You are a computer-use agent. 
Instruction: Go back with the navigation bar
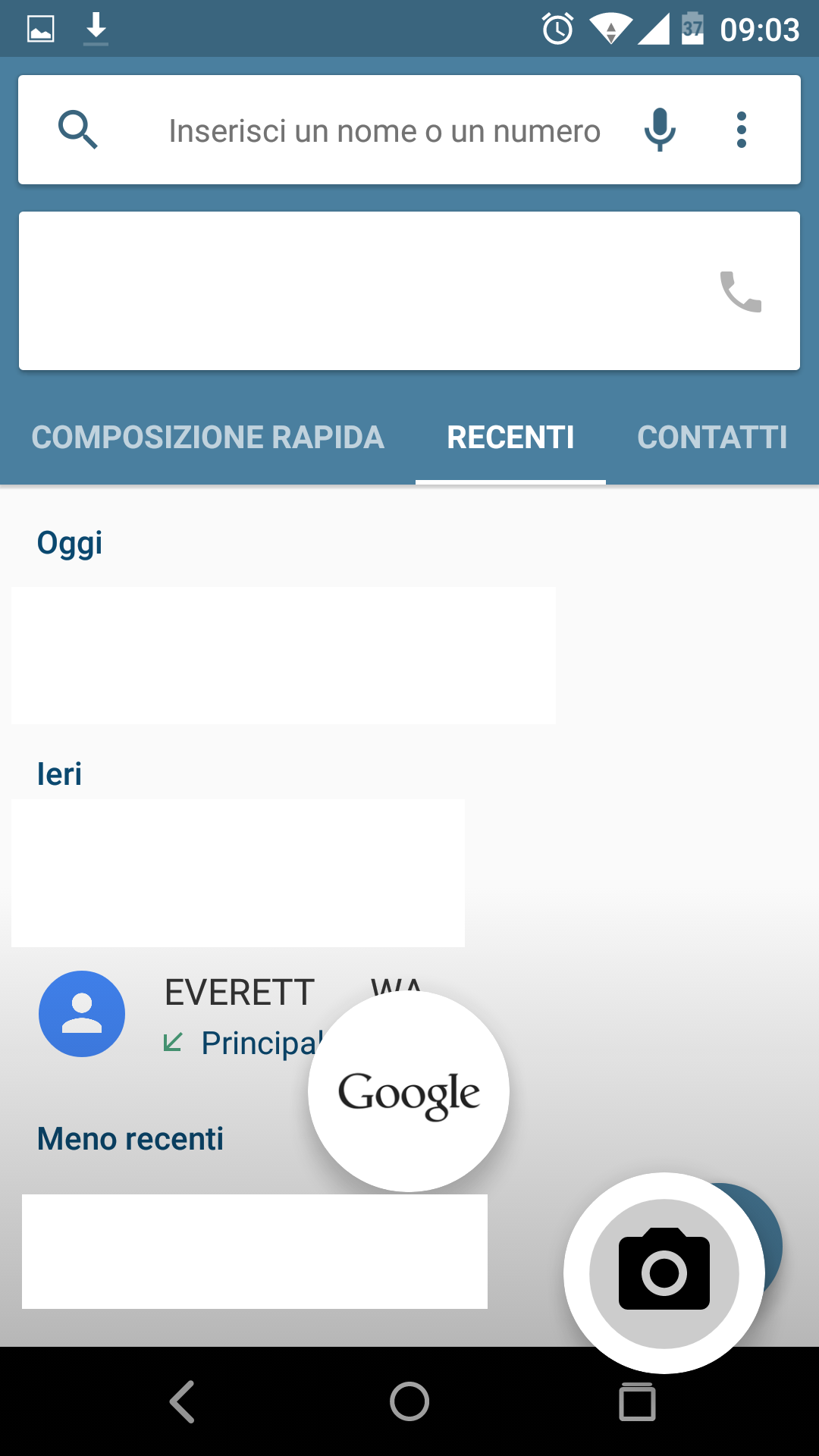point(182,1401)
